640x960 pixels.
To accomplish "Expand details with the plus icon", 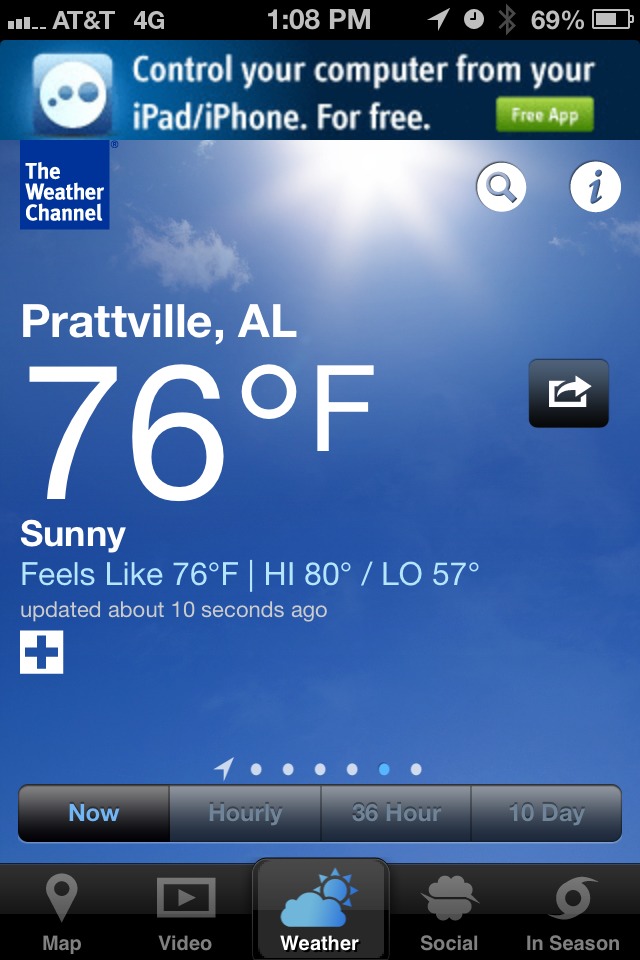I will tap(42, 652).
